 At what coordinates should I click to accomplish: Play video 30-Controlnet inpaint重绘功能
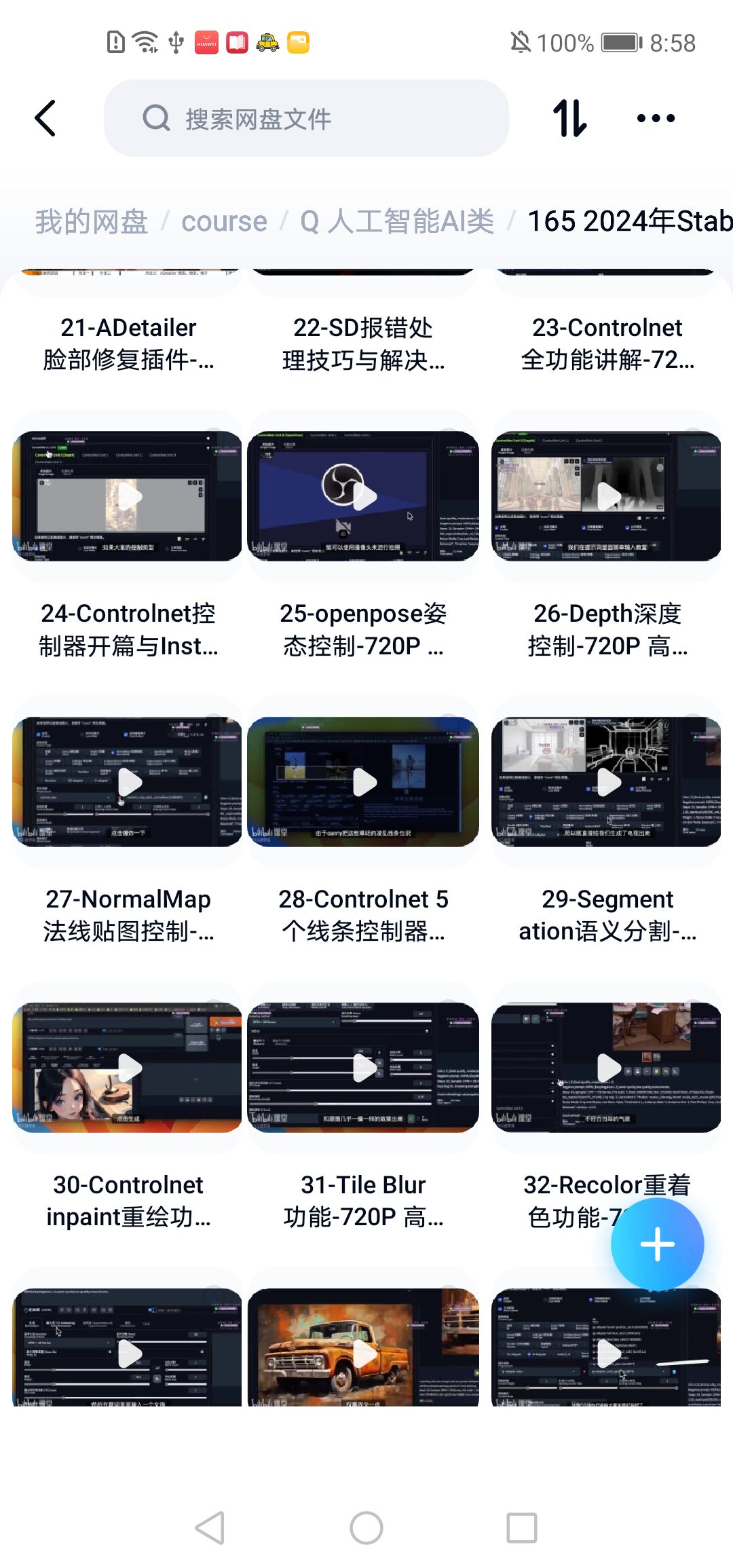[x=128, y=1068]
